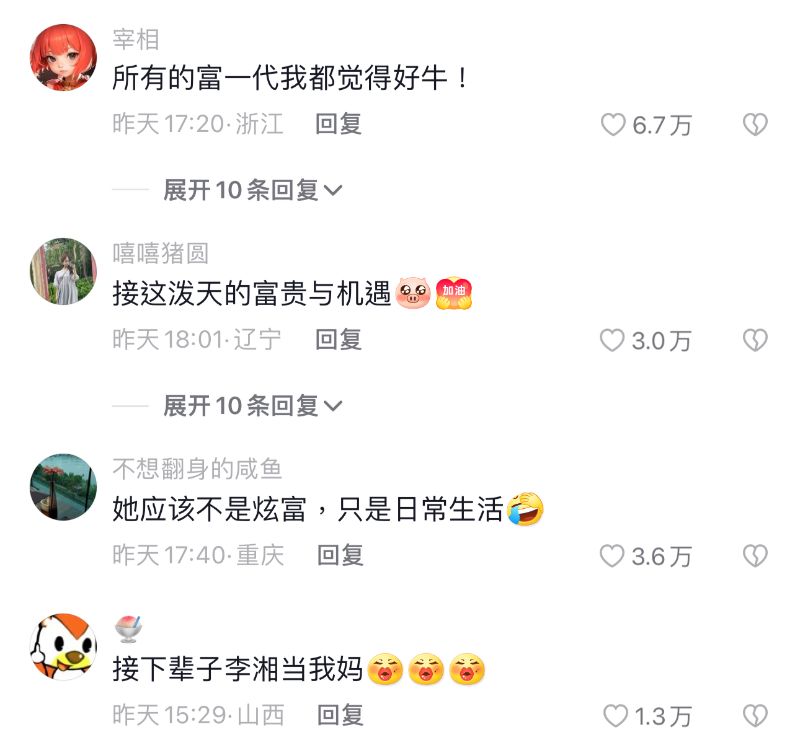Dislike 不想翻身的咸鱼's comment
Screen dimensions: 800x753
(755, 556)
